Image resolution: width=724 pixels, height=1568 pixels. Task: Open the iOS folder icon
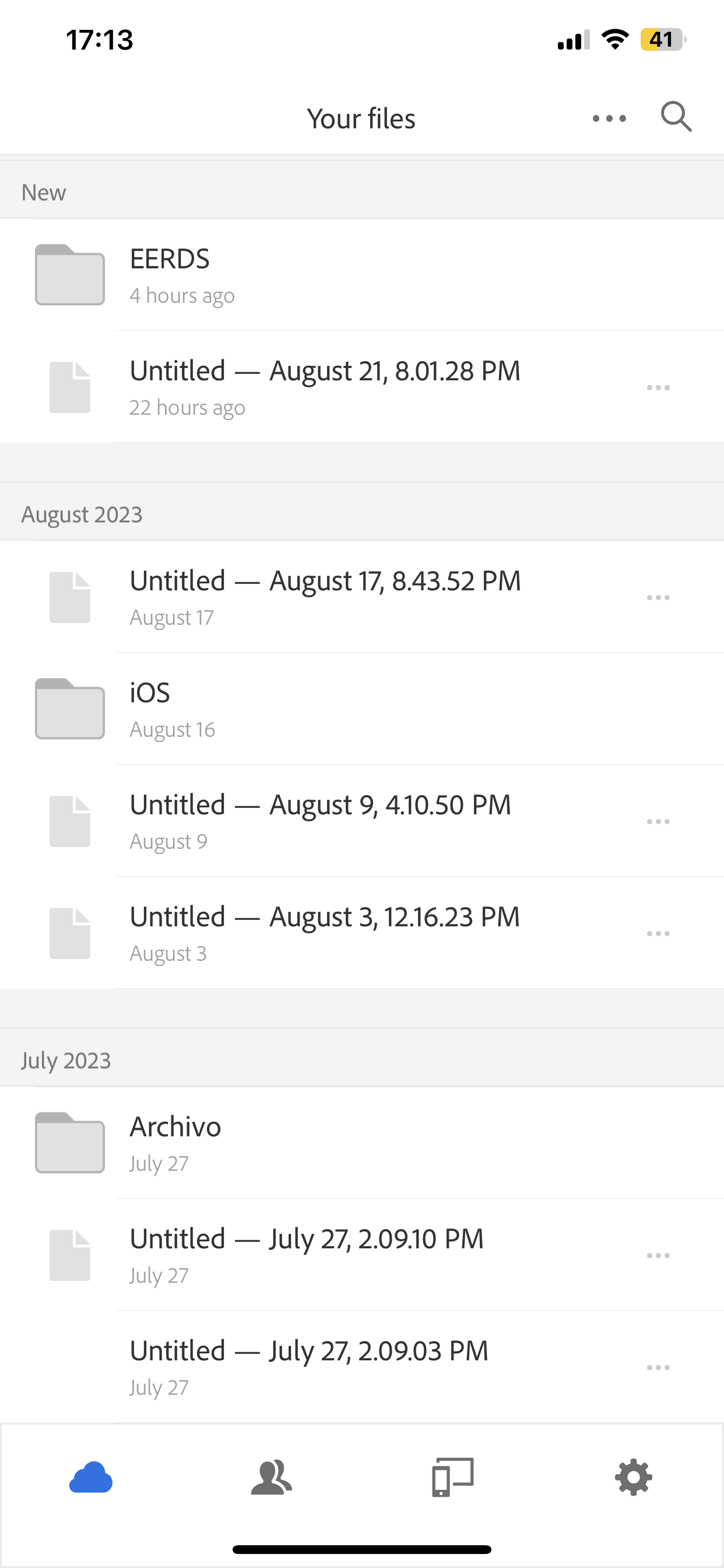pyautogui.click(x=69, y=708)
